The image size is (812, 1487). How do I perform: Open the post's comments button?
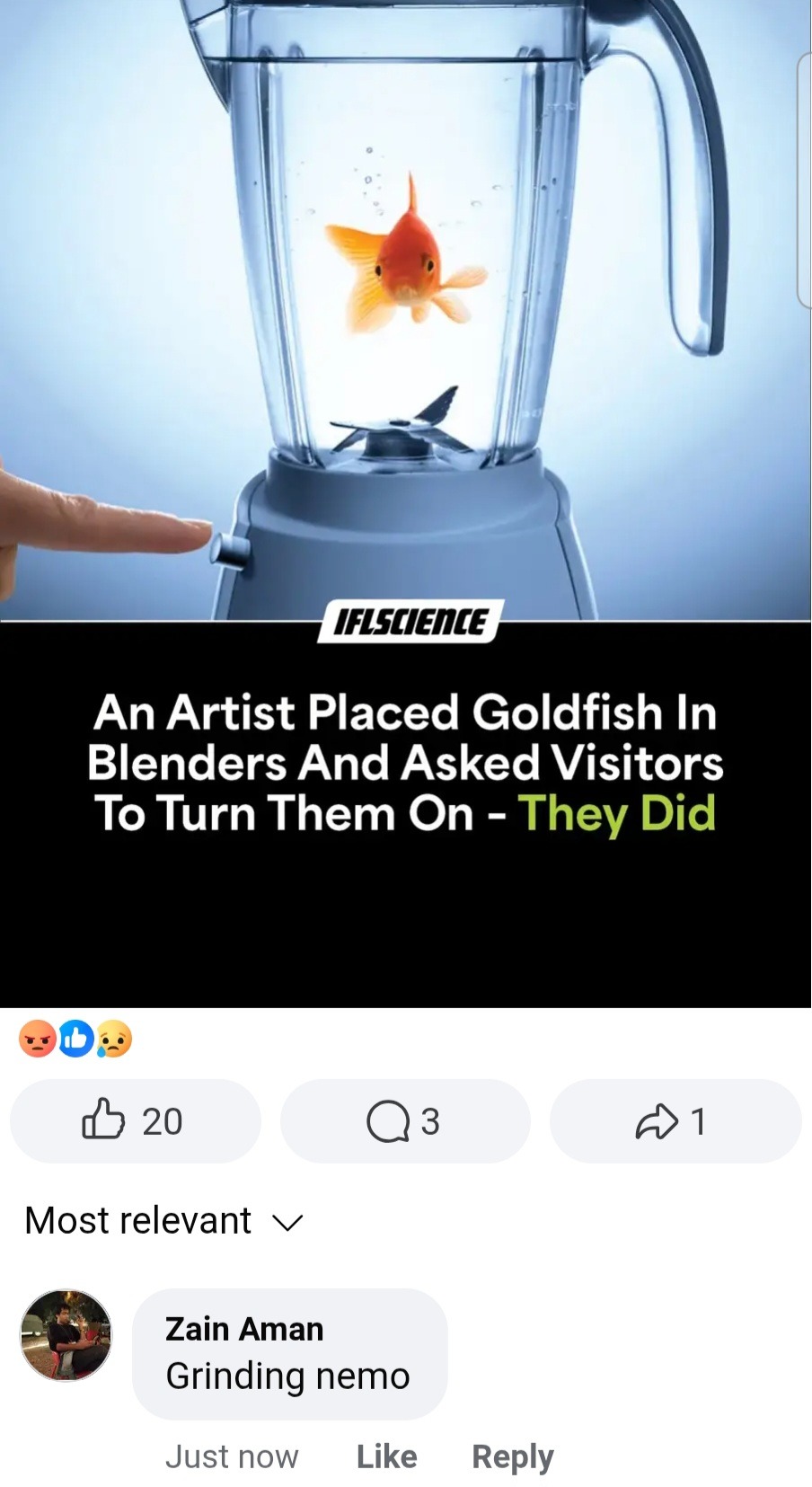tap(404, 1120)
